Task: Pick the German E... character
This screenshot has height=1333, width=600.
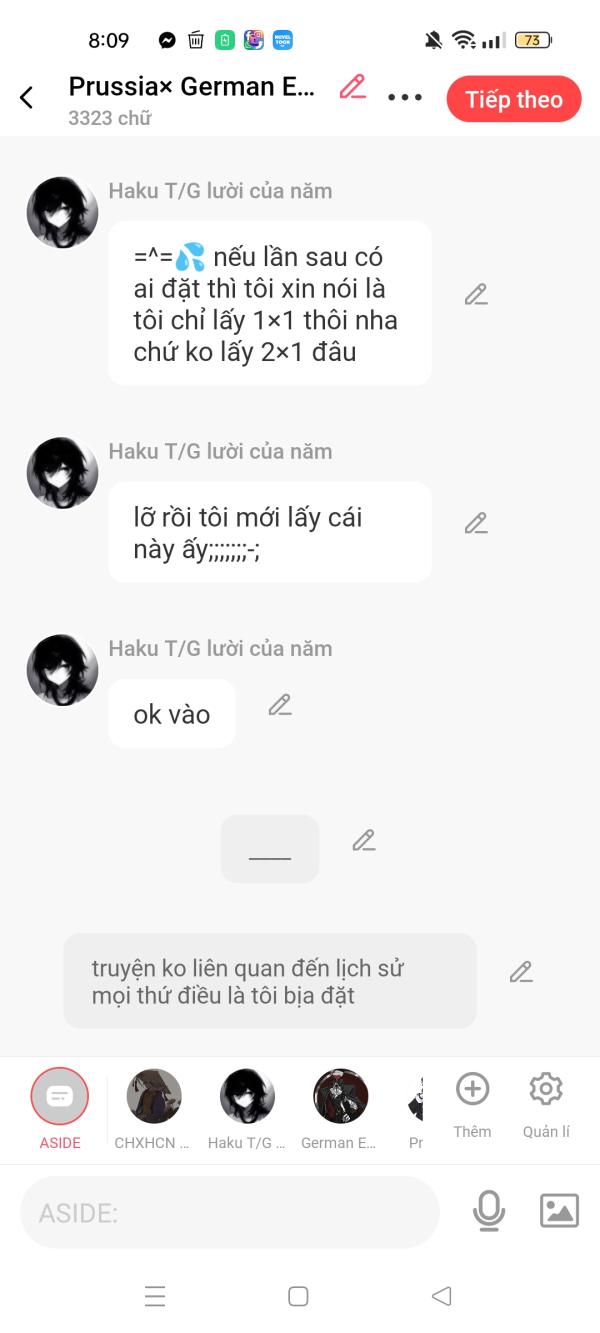Action: click(341, 1097)
